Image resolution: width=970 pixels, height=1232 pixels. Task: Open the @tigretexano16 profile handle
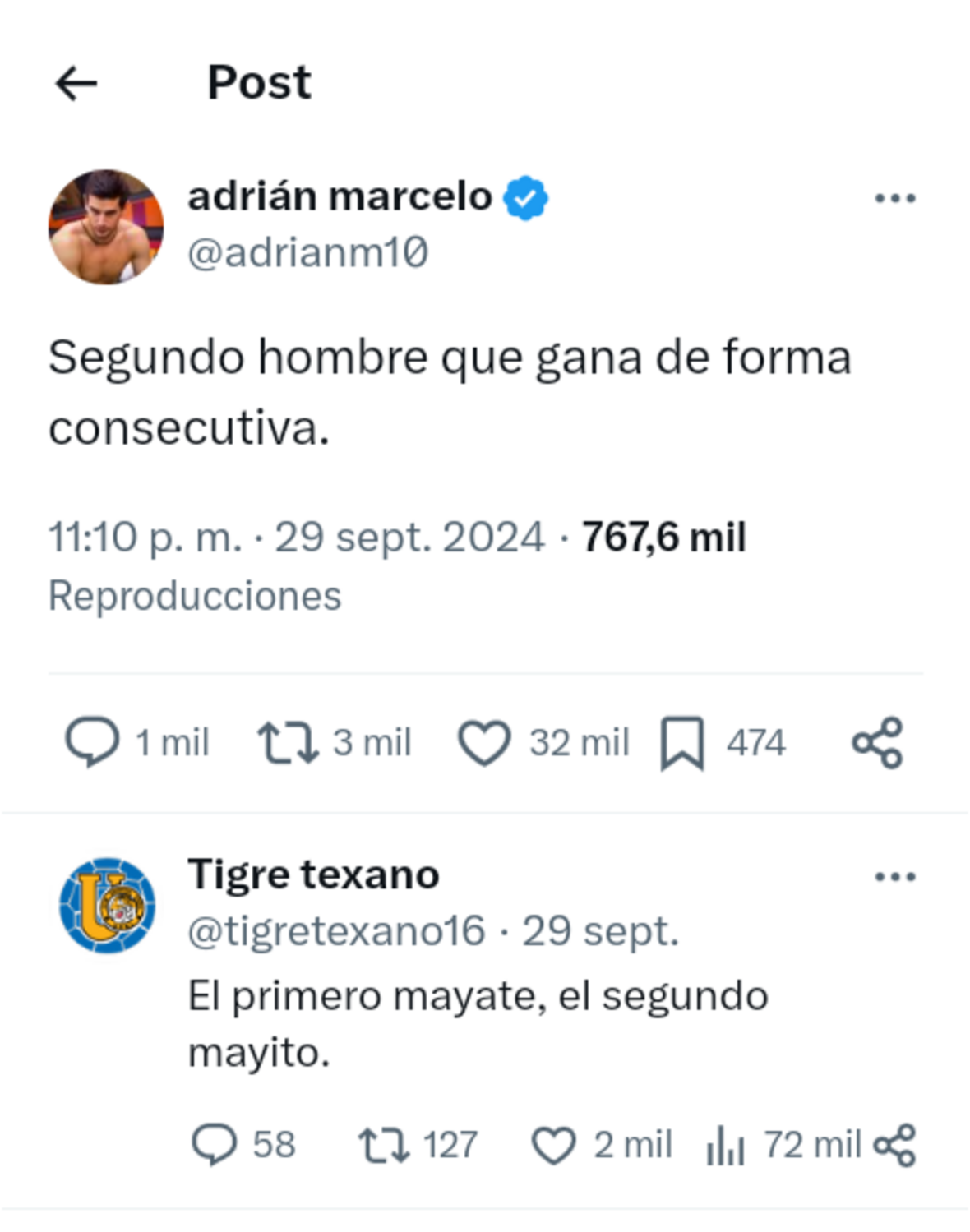click(x=336, y=931)
